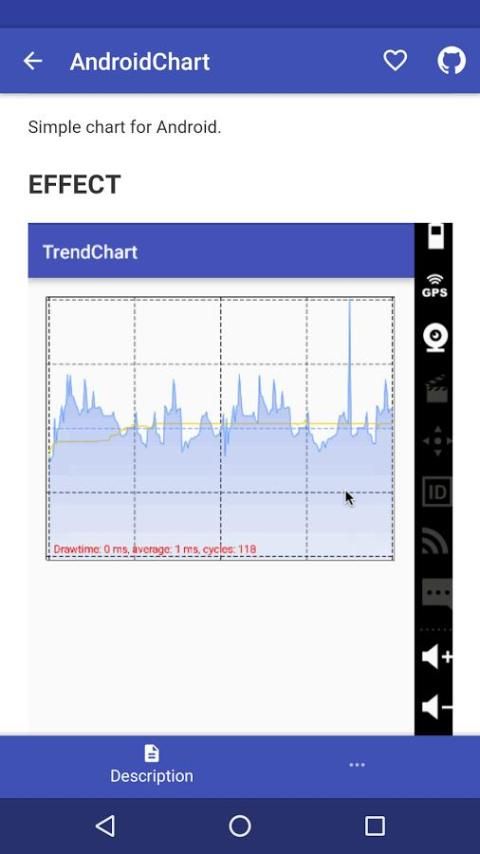Open the three-dots tab

click(x=357, y=765)
